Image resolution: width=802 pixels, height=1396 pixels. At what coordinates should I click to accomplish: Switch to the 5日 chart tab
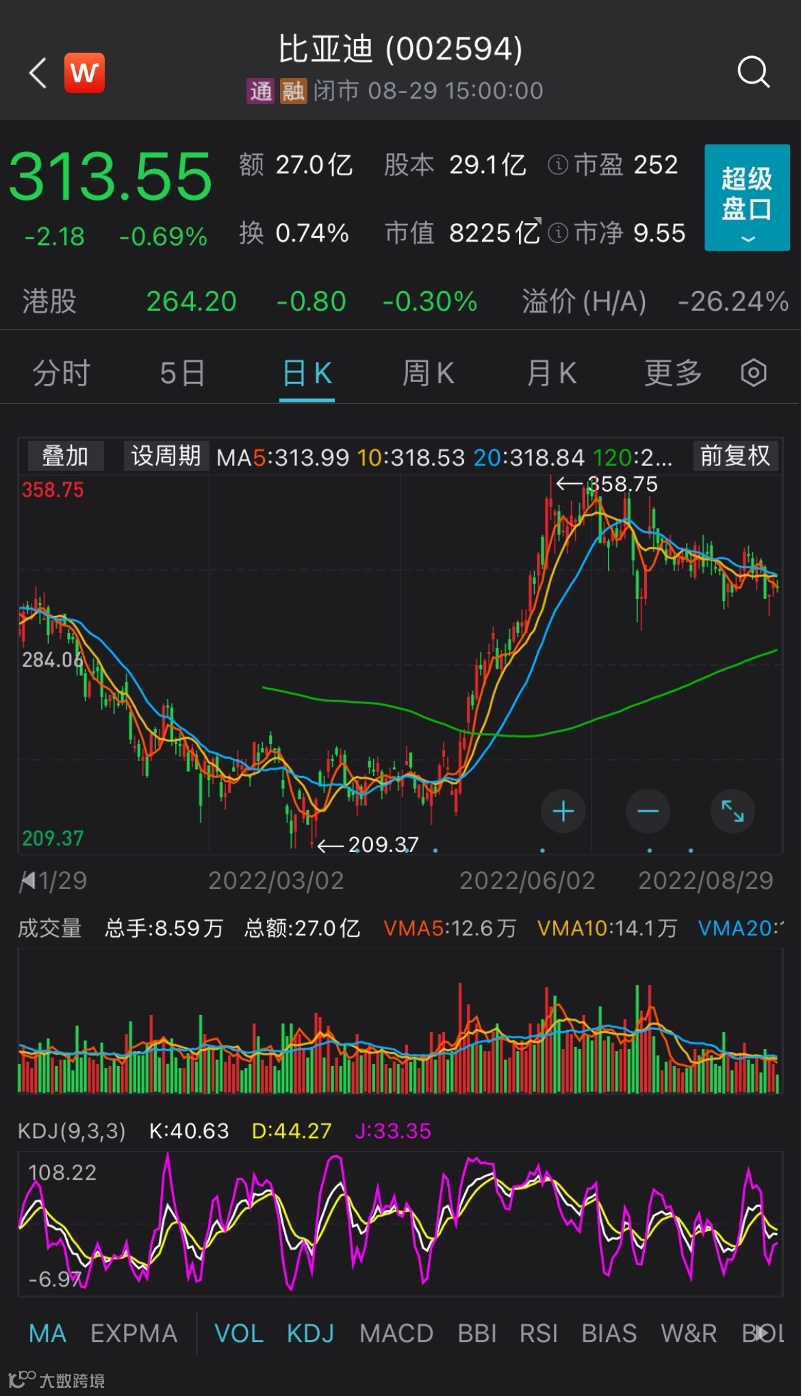183,373
